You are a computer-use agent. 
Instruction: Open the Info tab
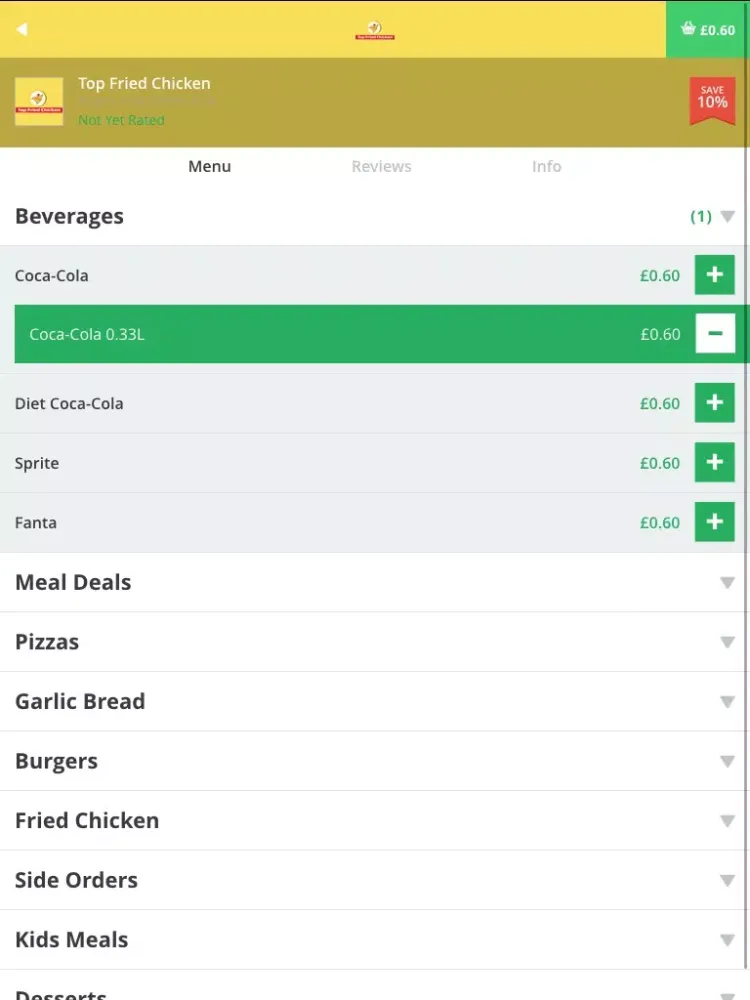point(546,166)
